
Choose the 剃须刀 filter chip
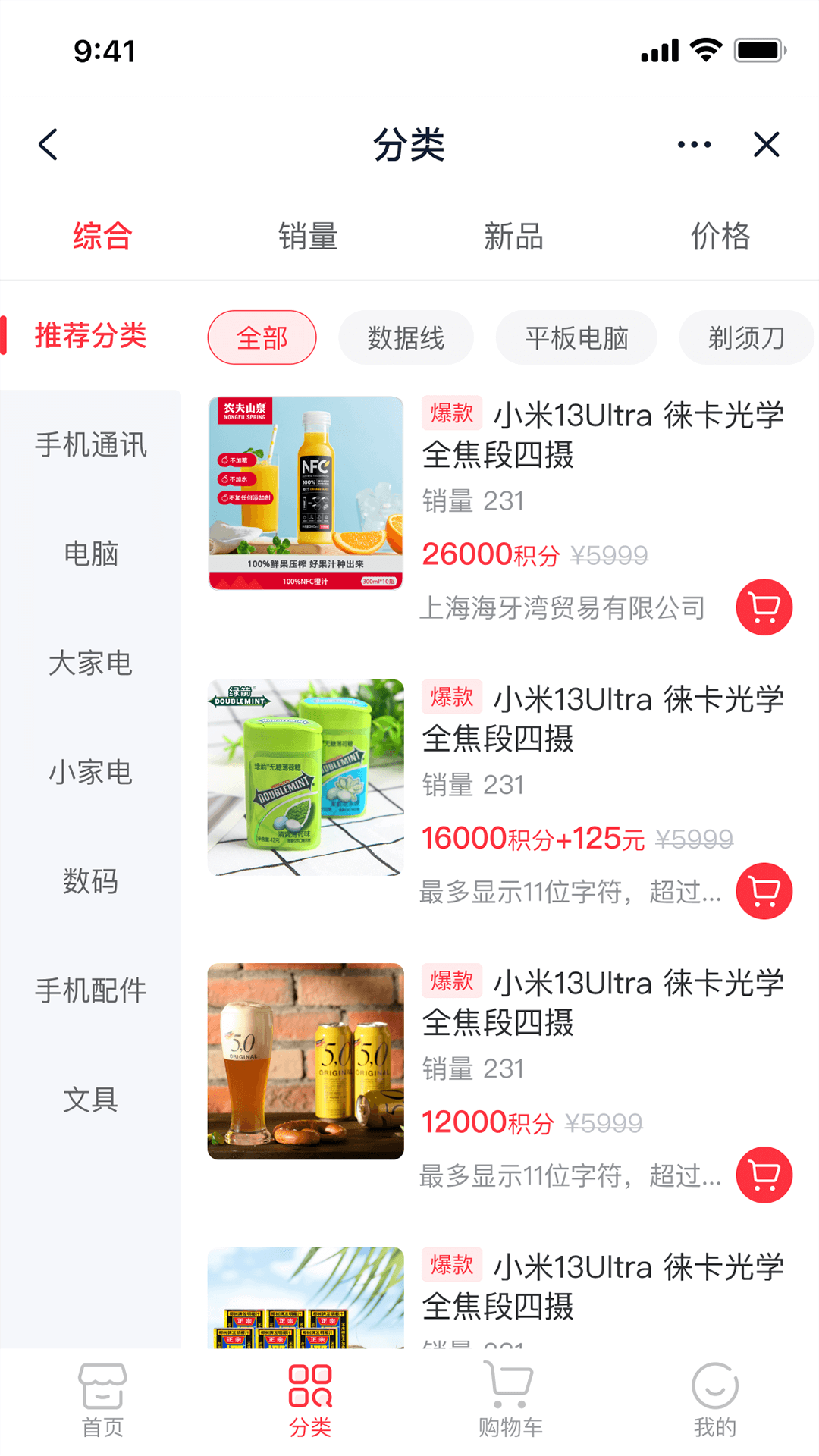coord(746,337)
